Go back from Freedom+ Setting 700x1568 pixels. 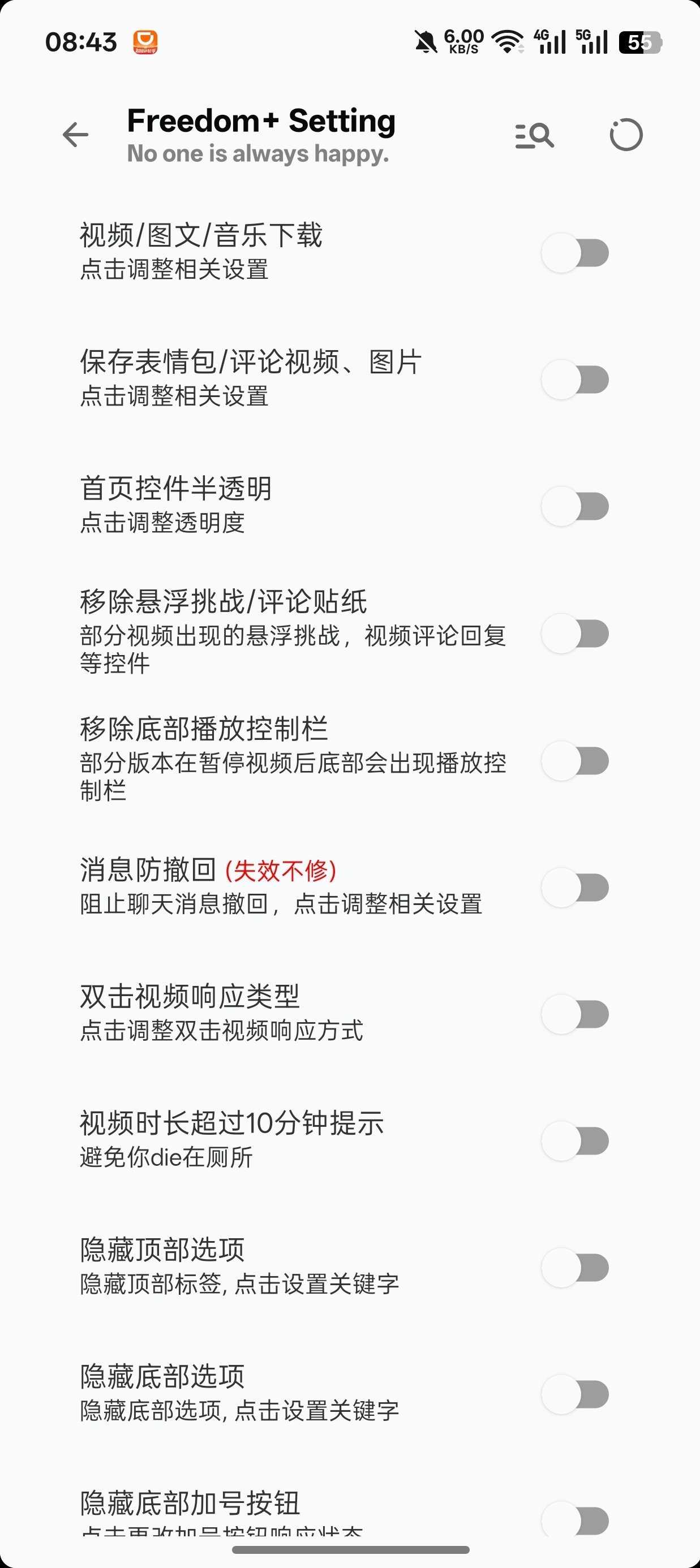click(76, 135)
